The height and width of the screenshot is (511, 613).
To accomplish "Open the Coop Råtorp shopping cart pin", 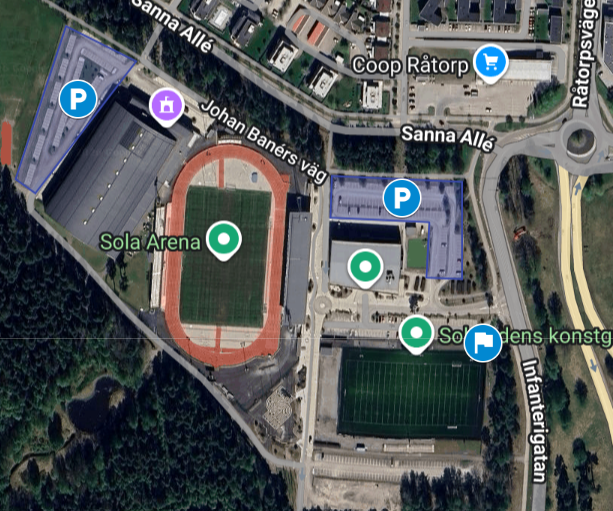I will (490, 63).
